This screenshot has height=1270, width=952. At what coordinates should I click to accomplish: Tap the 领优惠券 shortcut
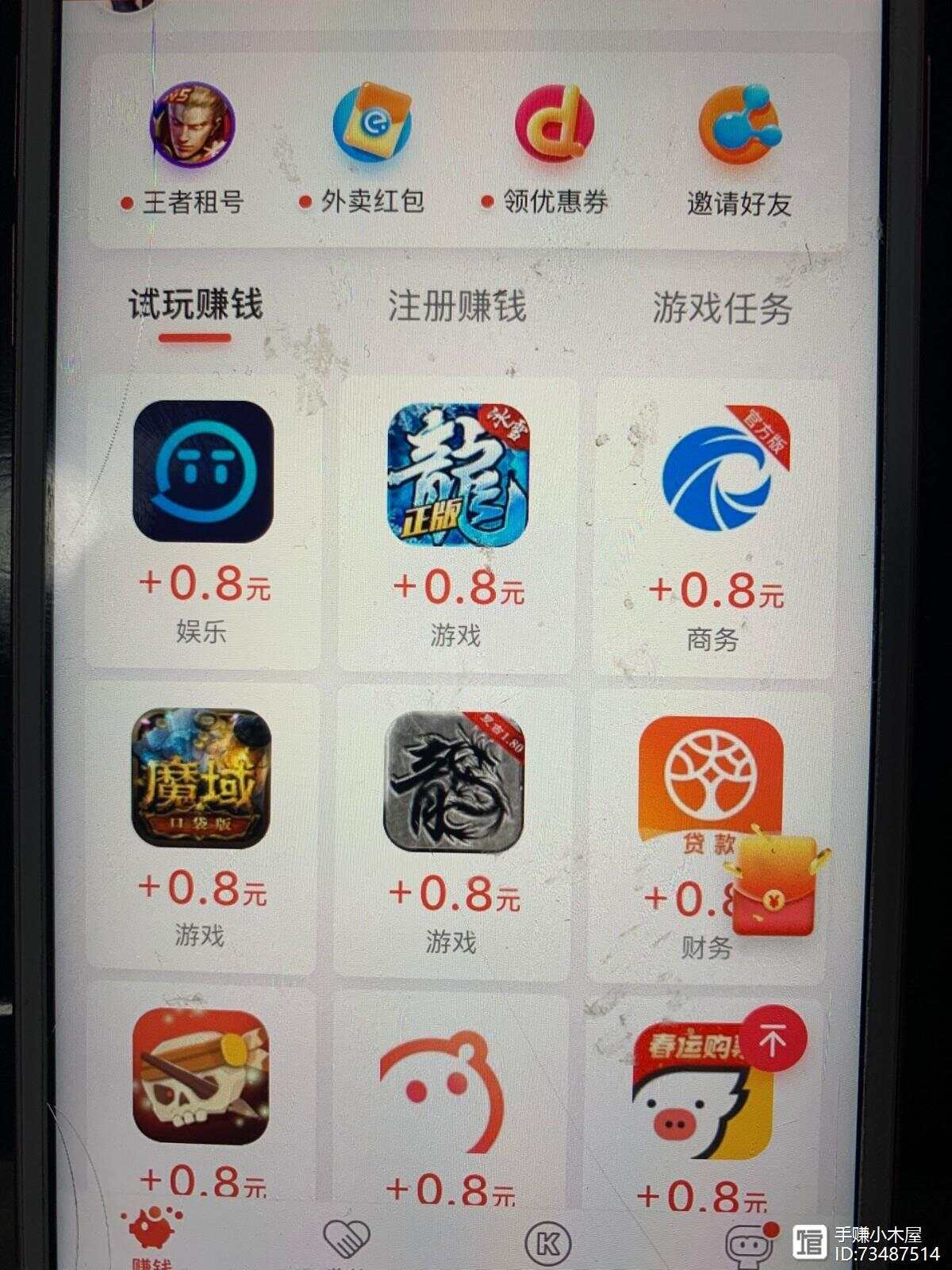click(x=555, y=127)
